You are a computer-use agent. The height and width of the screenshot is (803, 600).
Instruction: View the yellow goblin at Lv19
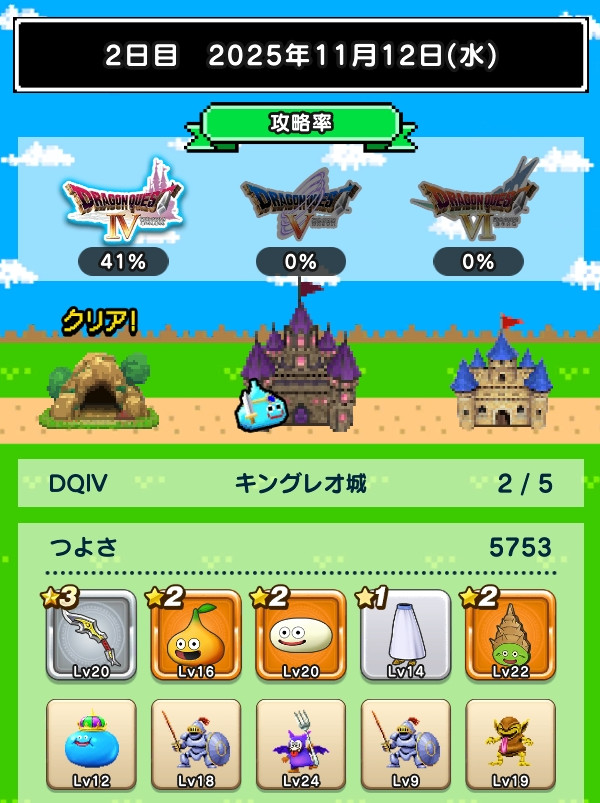[510, 745]
